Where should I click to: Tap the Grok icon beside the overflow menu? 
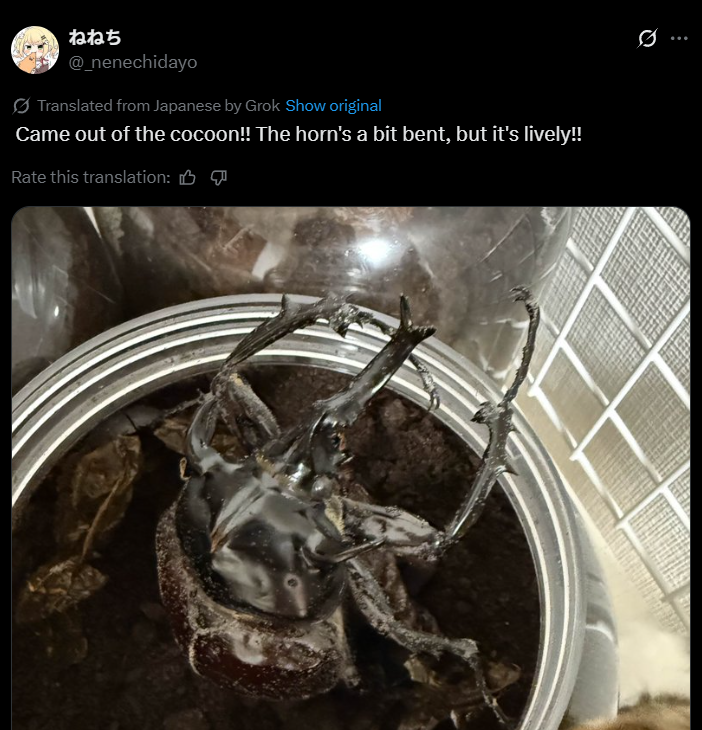[x=647, y=38]
